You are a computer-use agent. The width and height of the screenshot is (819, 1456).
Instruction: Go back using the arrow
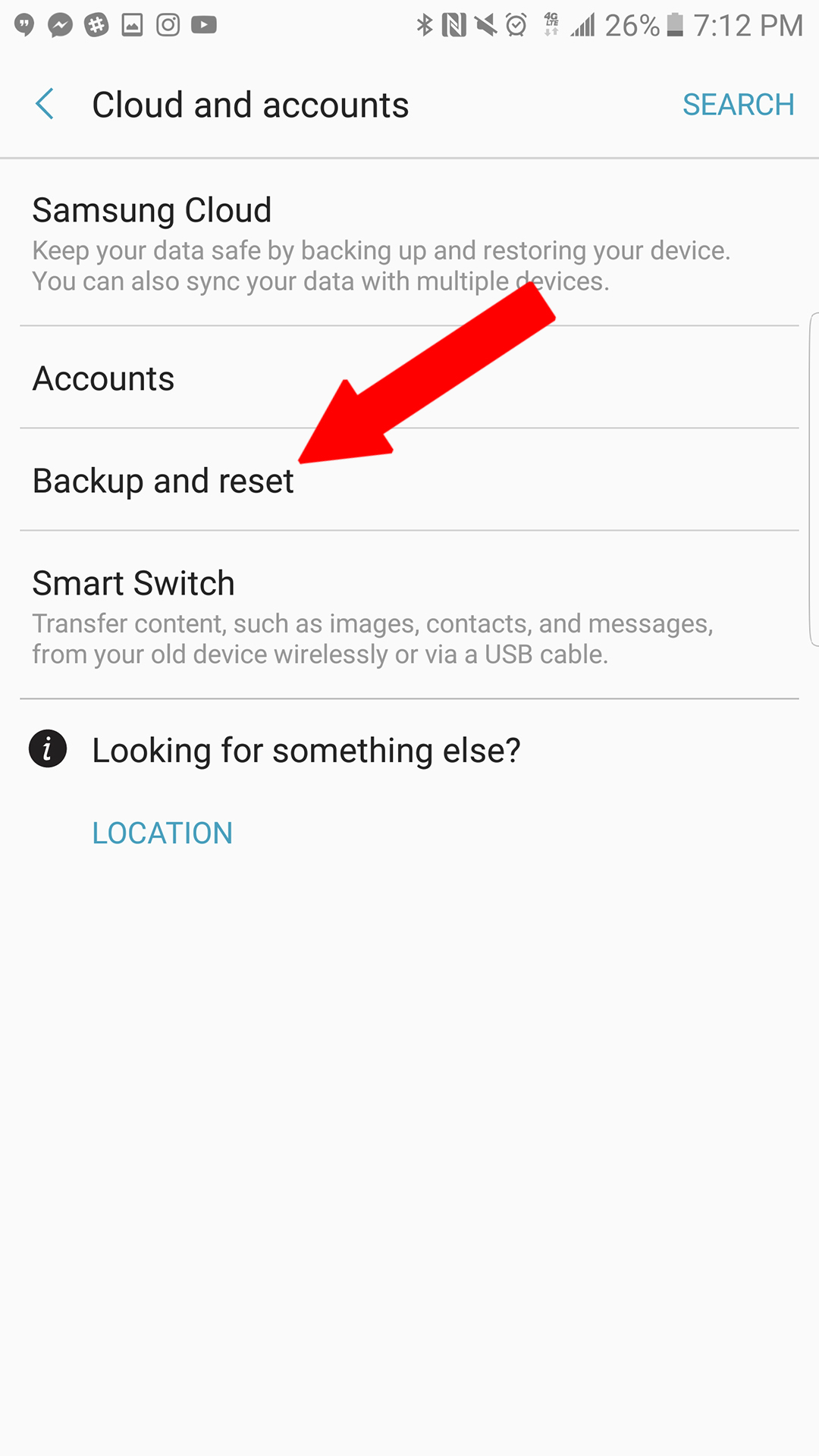[x=45, y=104]
